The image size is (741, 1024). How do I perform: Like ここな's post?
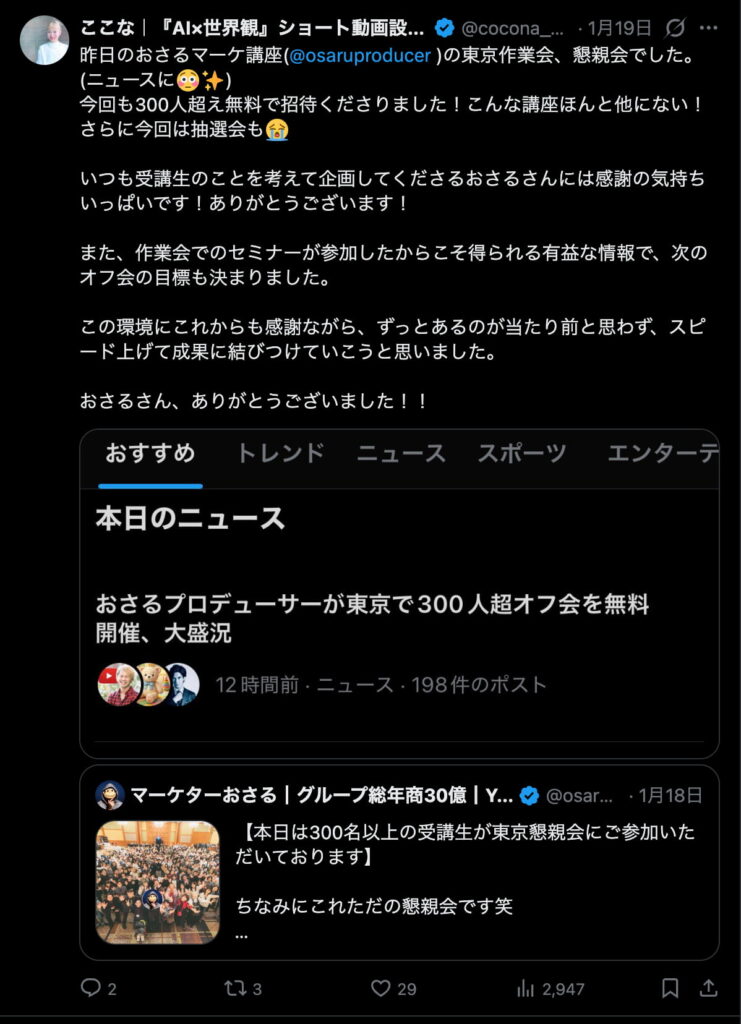tap(380, 988)
